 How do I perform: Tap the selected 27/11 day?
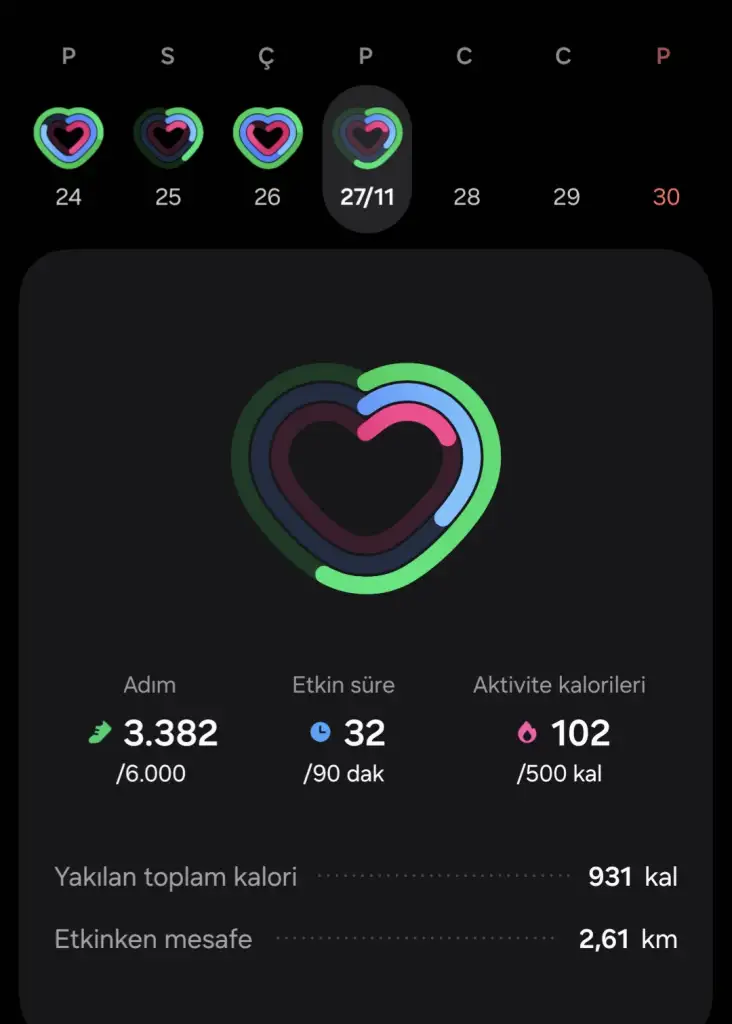367,158
